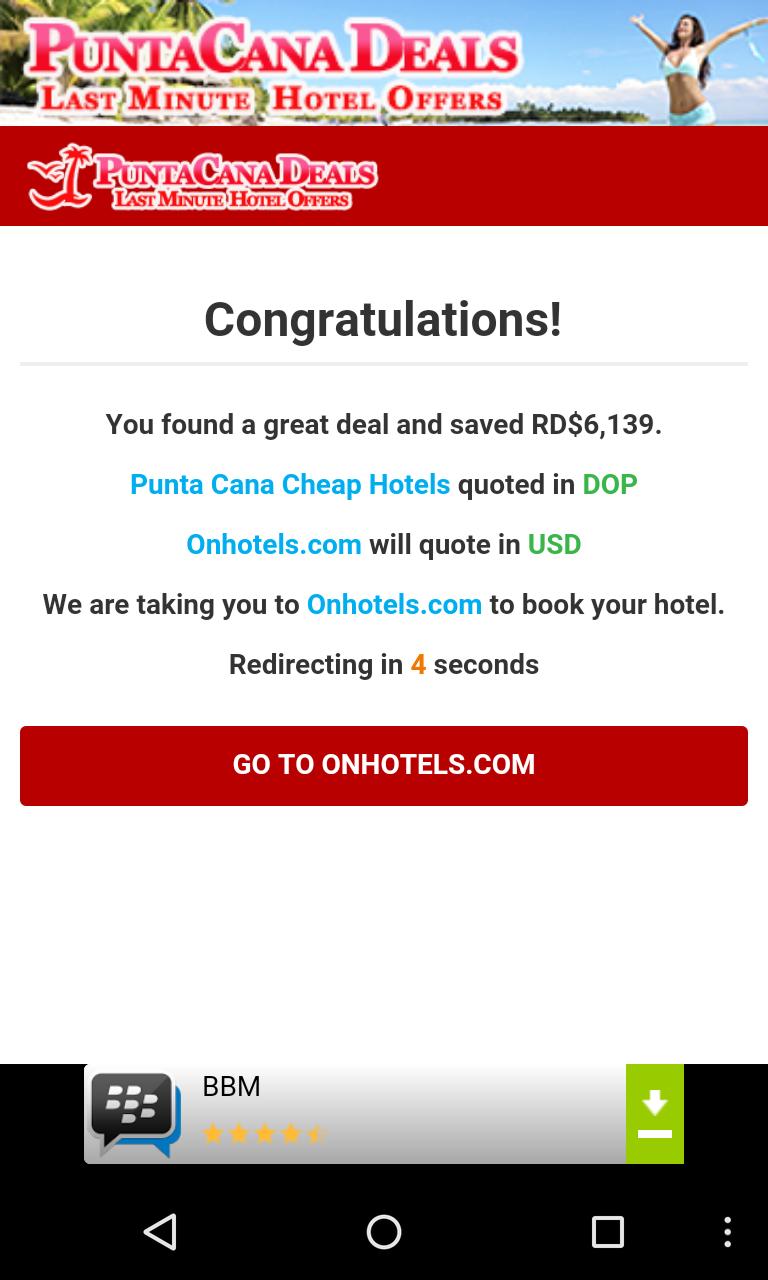Screen dimensions: 768x1280
Task: Open the navigation bar overflow menu
Action: click(x=727, y=1232)
